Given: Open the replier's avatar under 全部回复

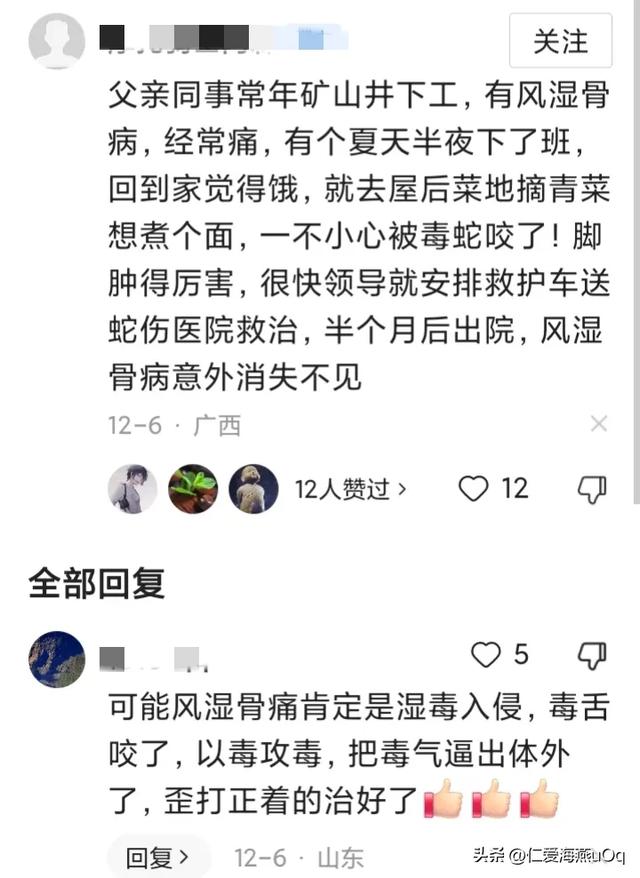Looking at the screenshot, I should point(57,659).
